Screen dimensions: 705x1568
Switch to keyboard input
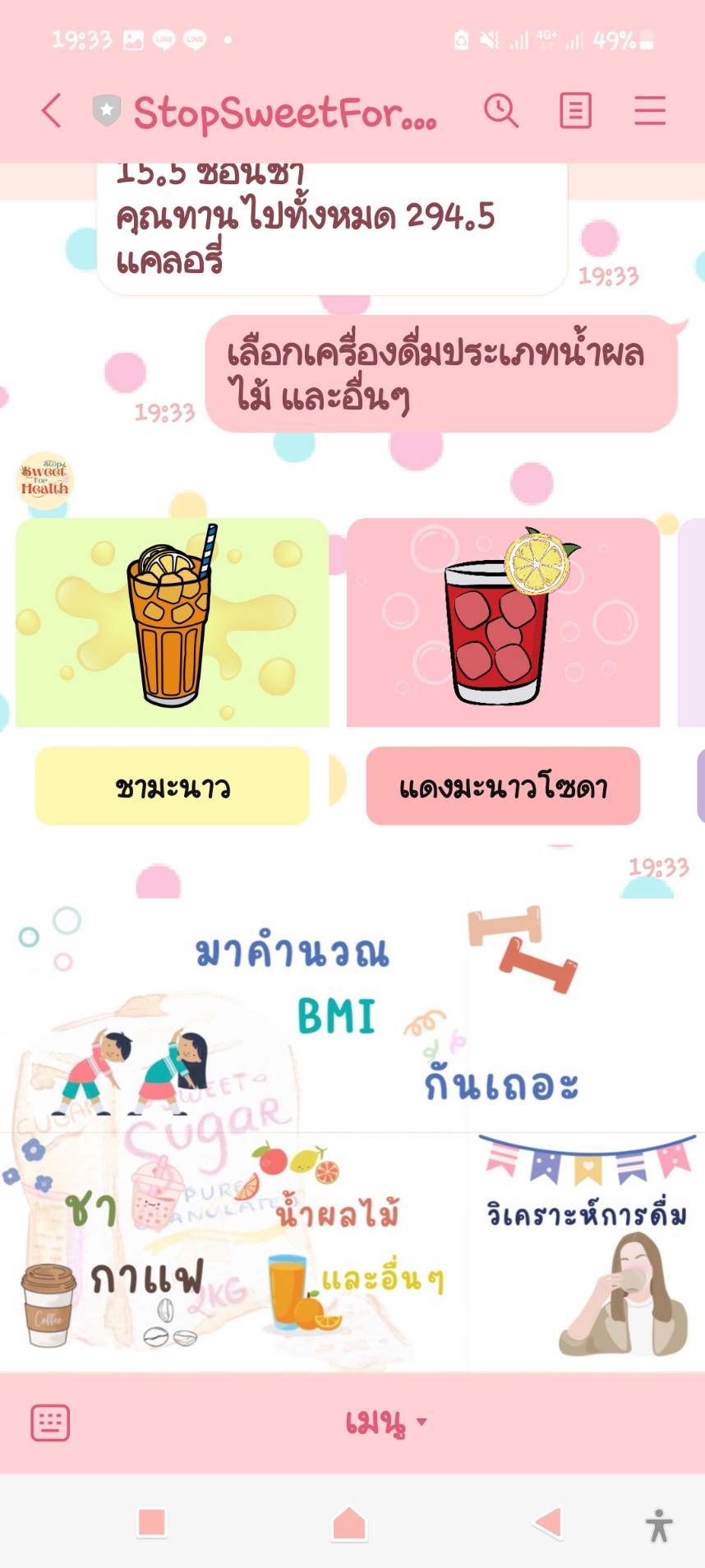[50, 1422]
